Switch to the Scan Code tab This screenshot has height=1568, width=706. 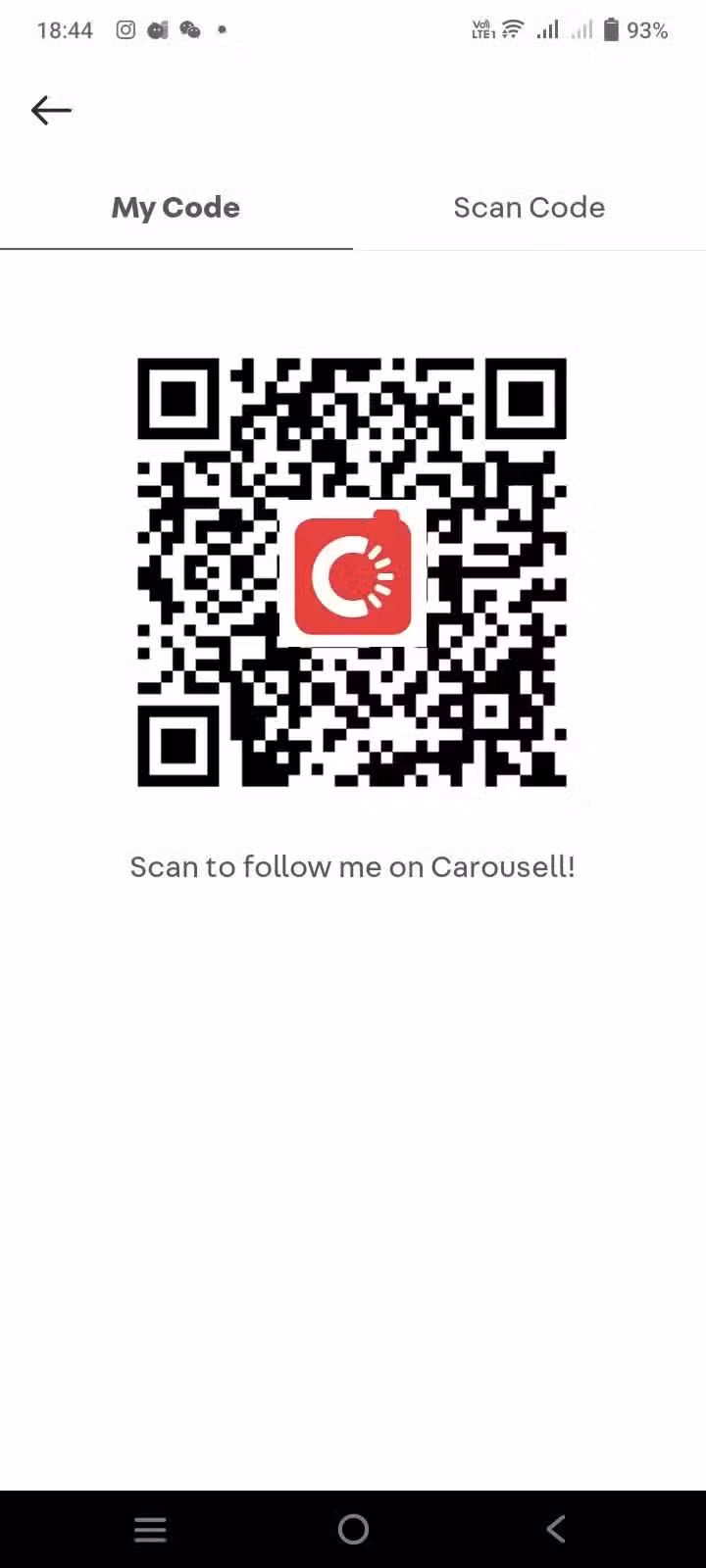click(529, 208)
